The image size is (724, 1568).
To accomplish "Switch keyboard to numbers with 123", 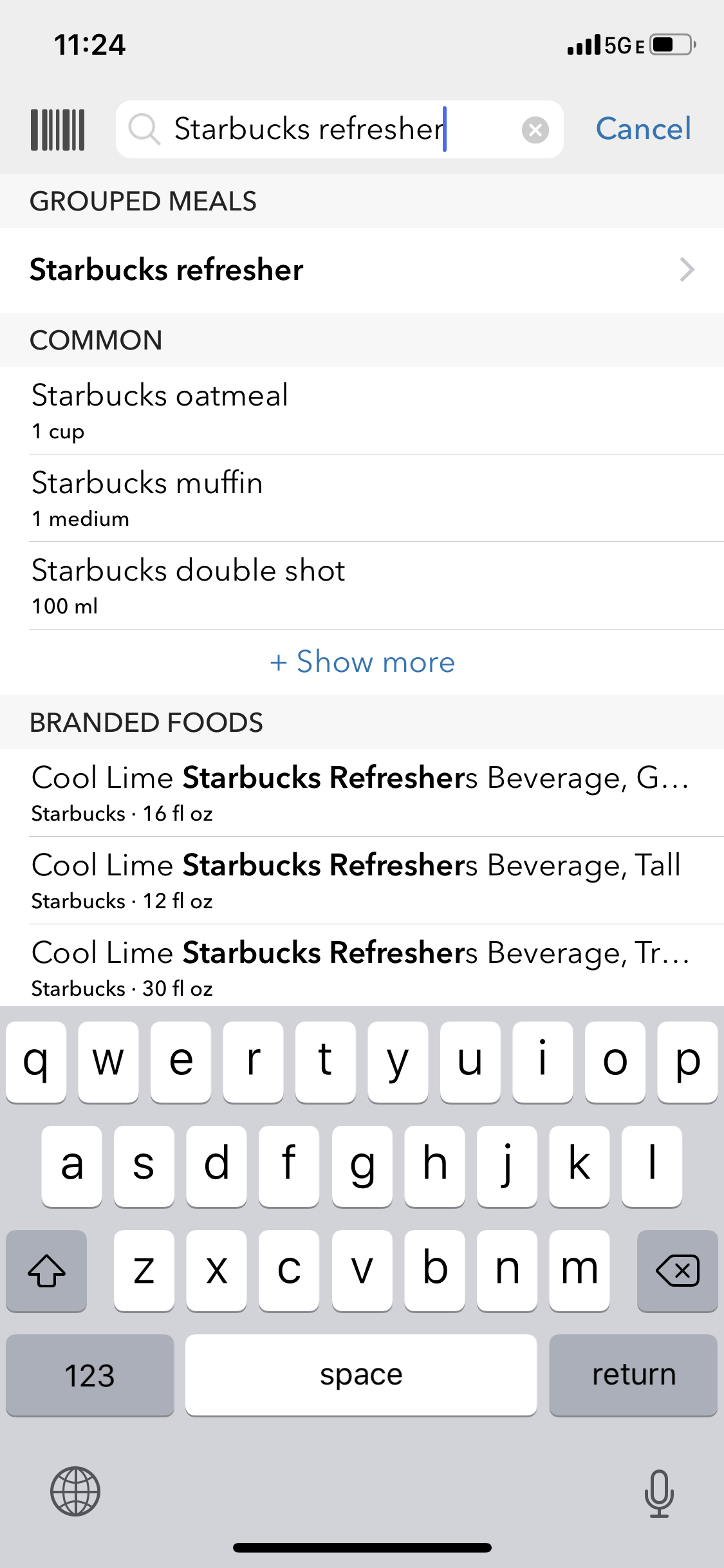I will (90, 1375).
